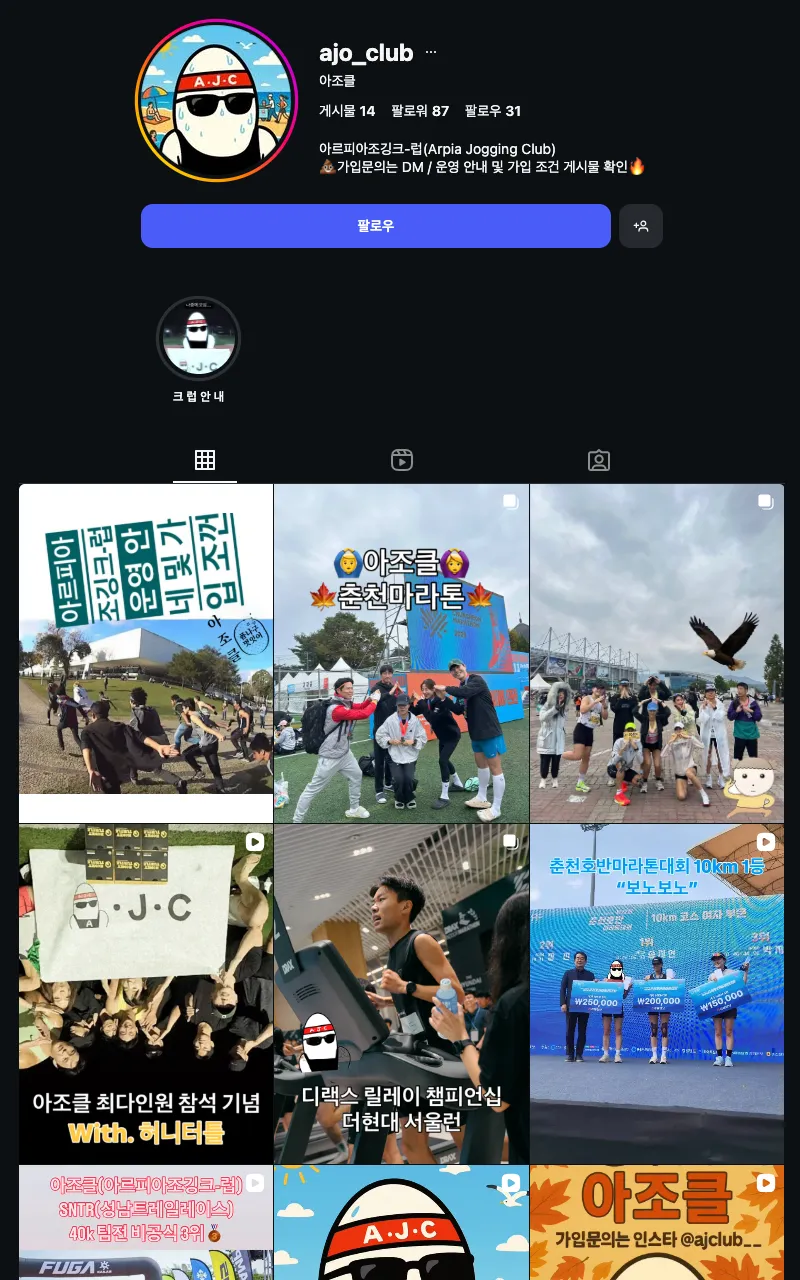Tap the blue 팔로우 button
This screenshot has width=800, height=1280.
click(375, 226)
